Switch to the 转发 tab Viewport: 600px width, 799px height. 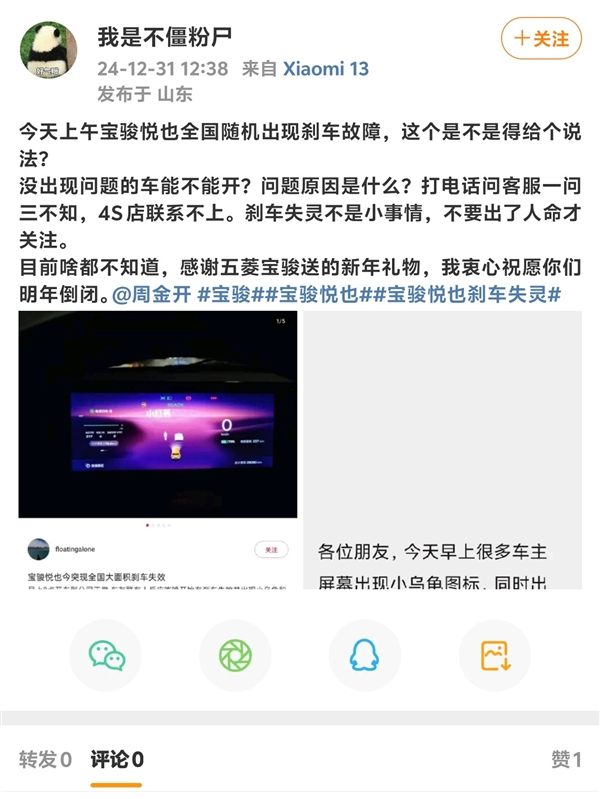coord(45,760)
